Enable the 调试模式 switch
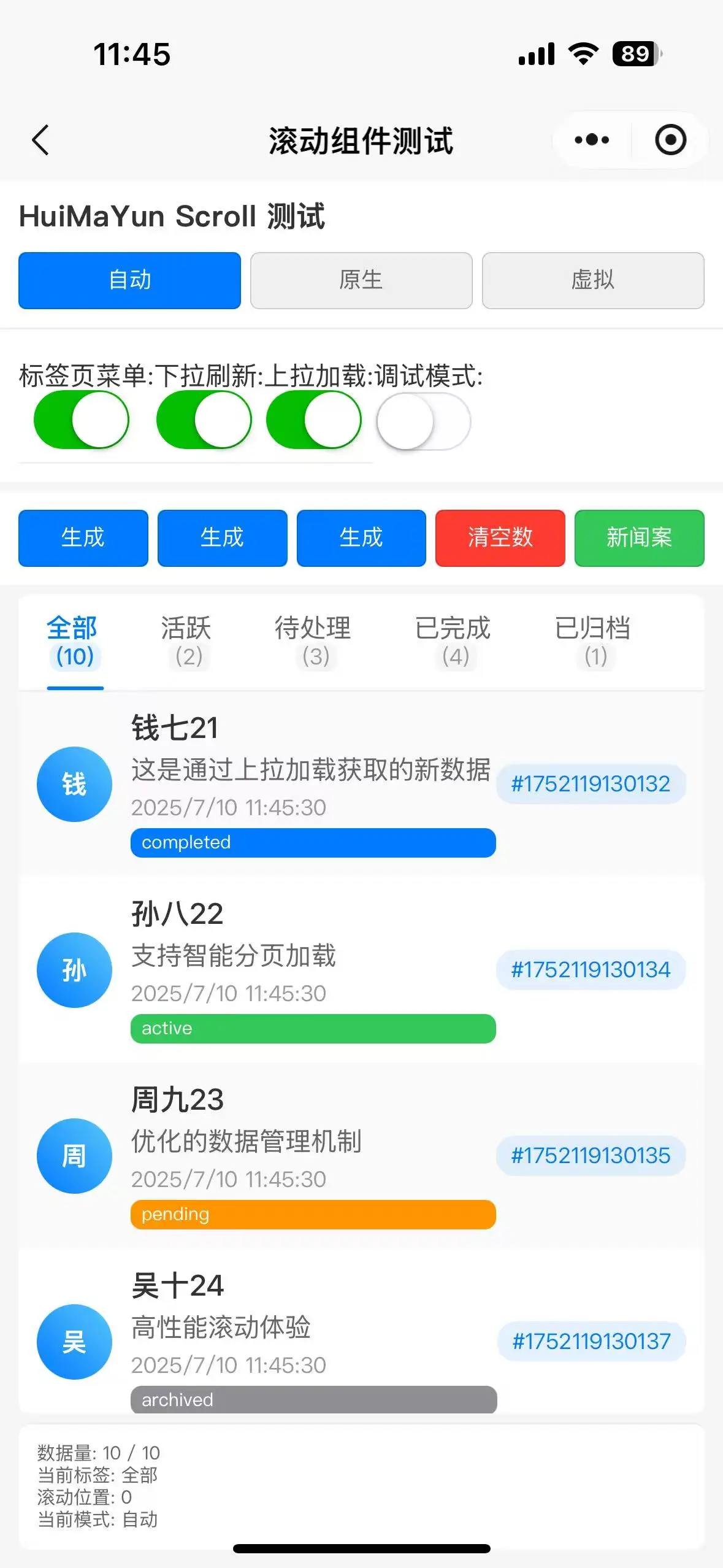This screenshot has width=723, height=1568. click(424, 421)
